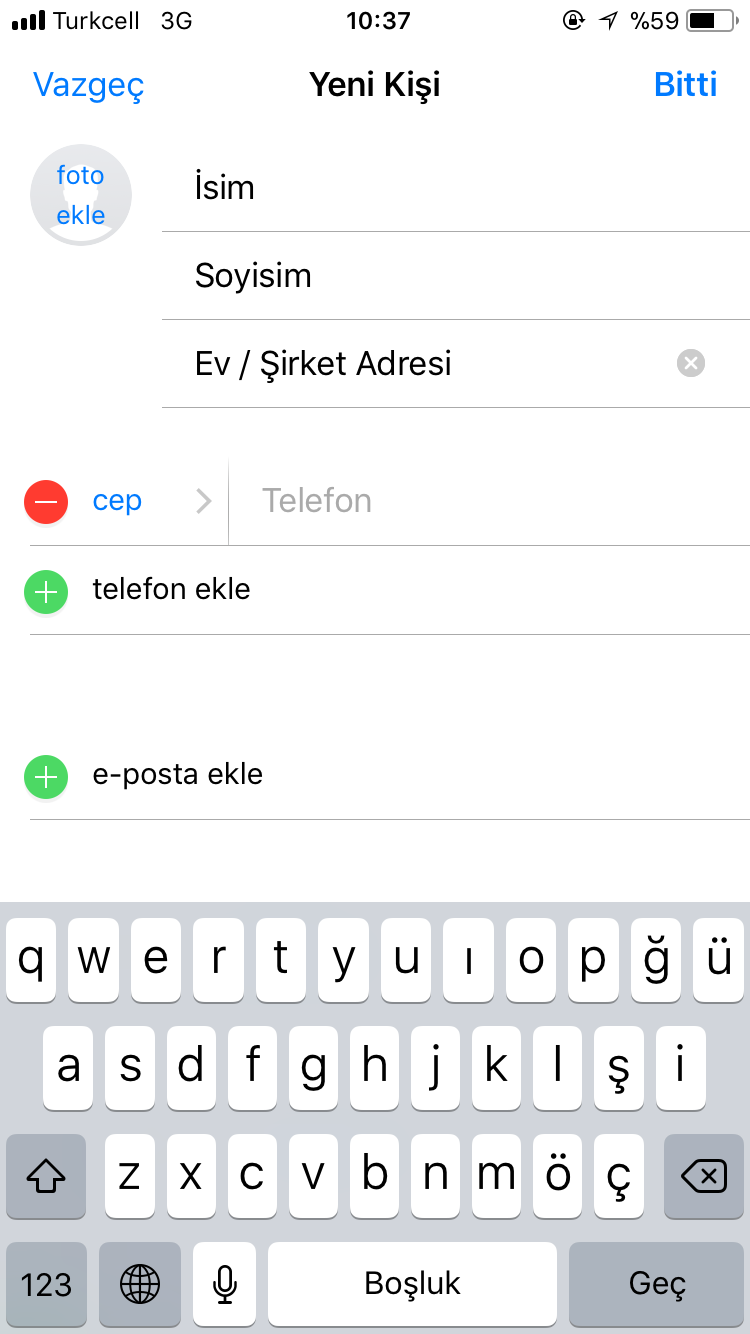Tap the Telefon number field
The width and height of the screenshot is (750, 1334).
tap(490, 501)
